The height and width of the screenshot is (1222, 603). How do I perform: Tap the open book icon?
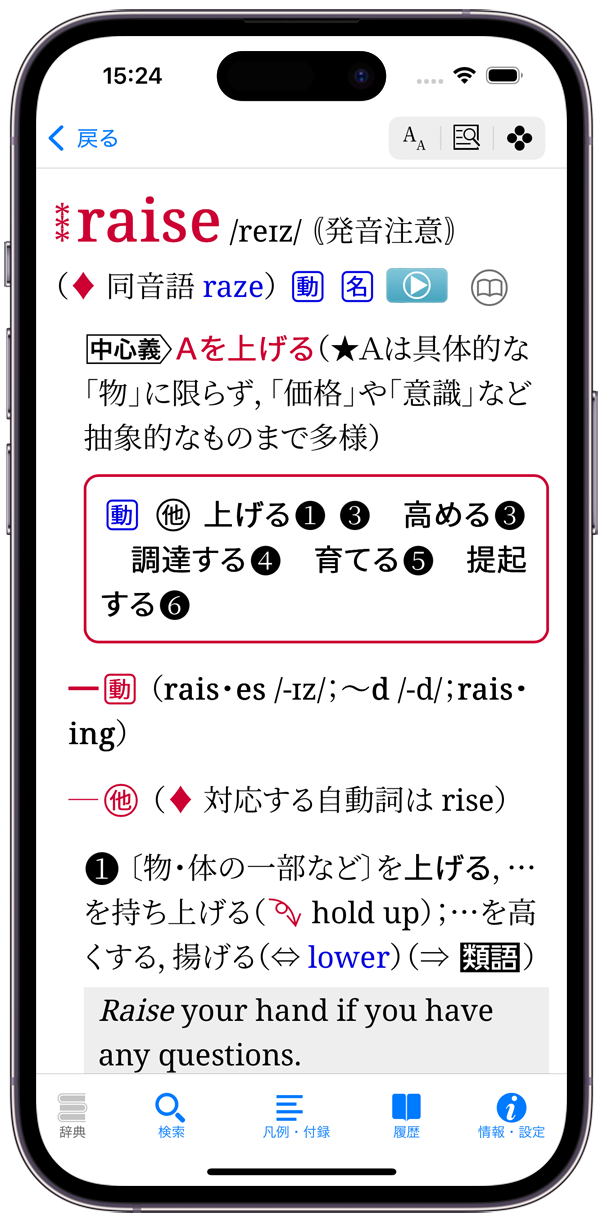point(489,289)
